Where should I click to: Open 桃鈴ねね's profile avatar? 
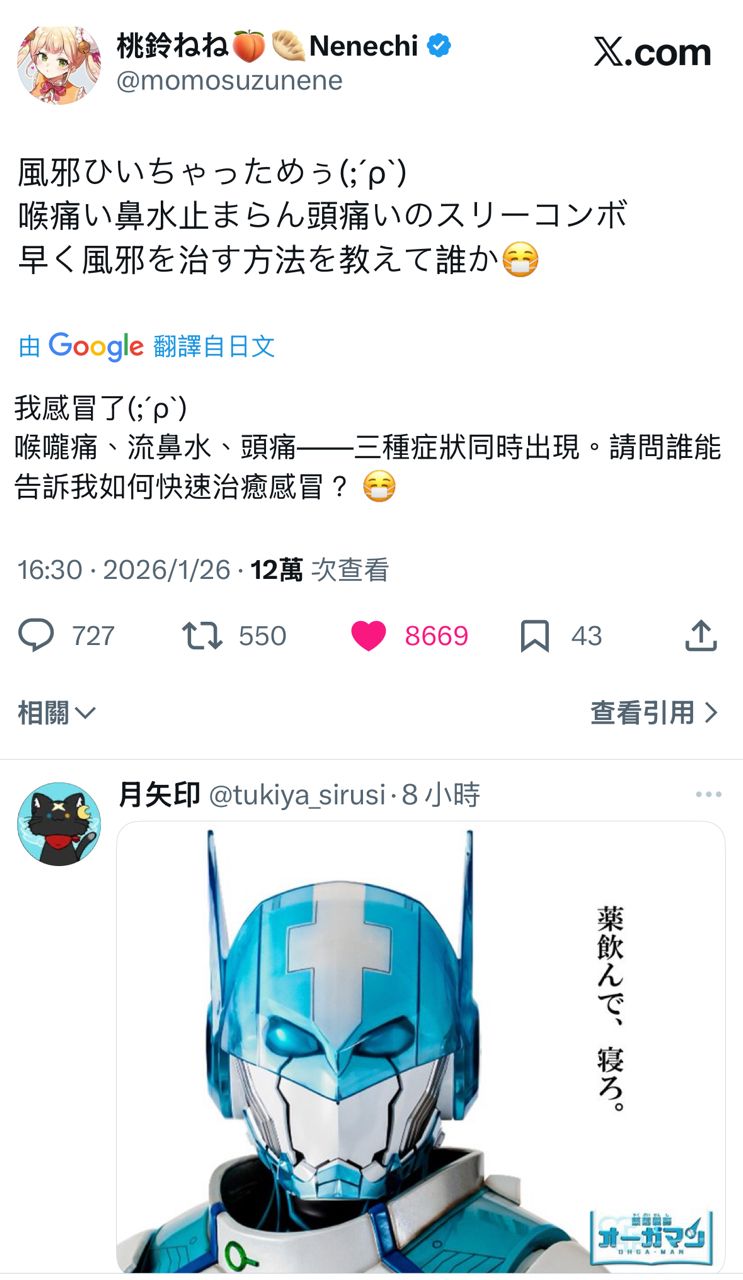pos(58,65)
